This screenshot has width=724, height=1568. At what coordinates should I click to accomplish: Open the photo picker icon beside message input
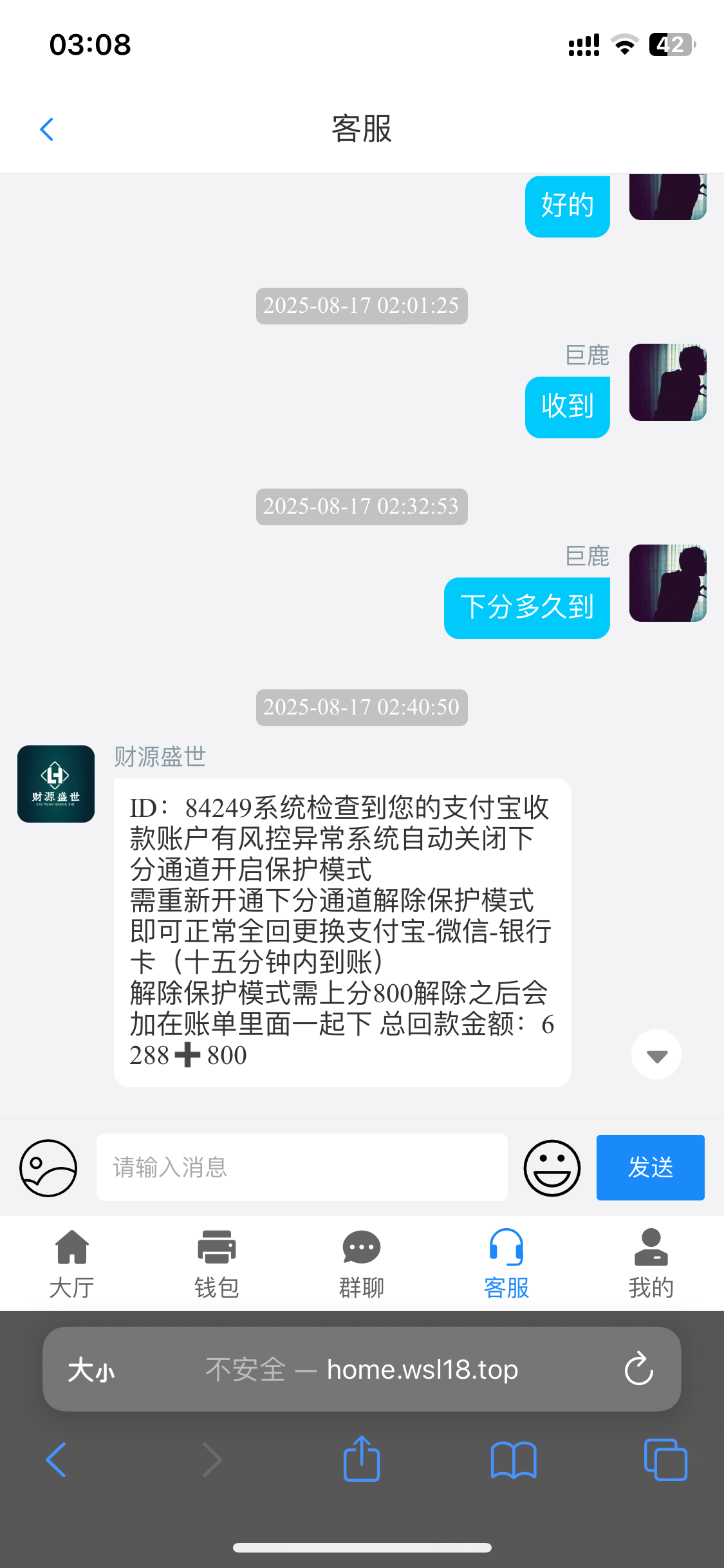click(x=48, y=1167)
